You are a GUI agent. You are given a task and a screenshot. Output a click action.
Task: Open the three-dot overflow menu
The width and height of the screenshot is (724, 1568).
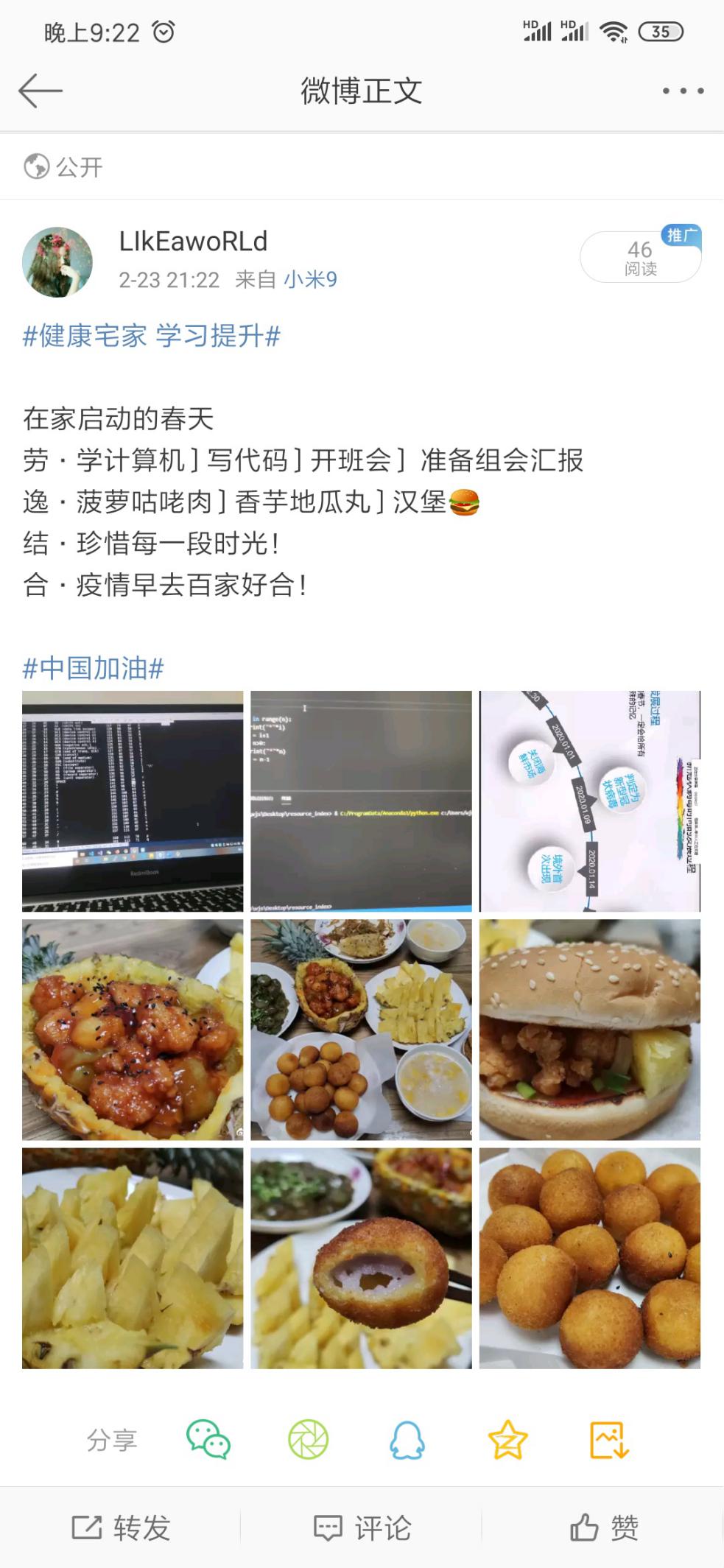click(682, 91)
